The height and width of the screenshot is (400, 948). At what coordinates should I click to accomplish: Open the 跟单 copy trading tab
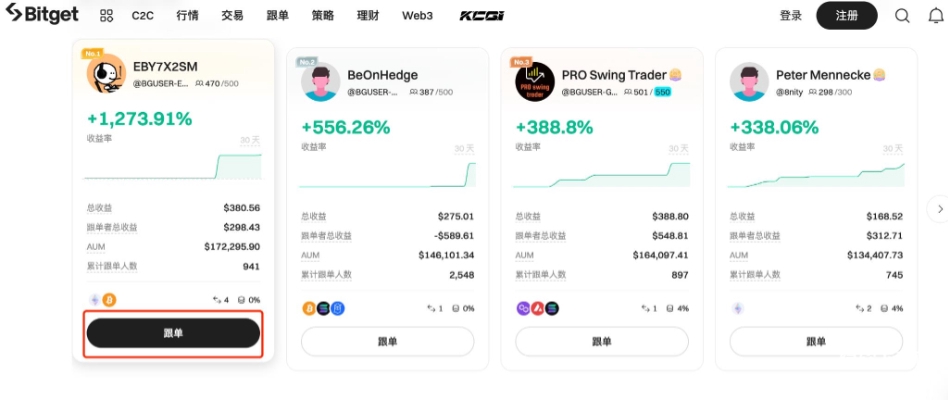pos(278,16)
